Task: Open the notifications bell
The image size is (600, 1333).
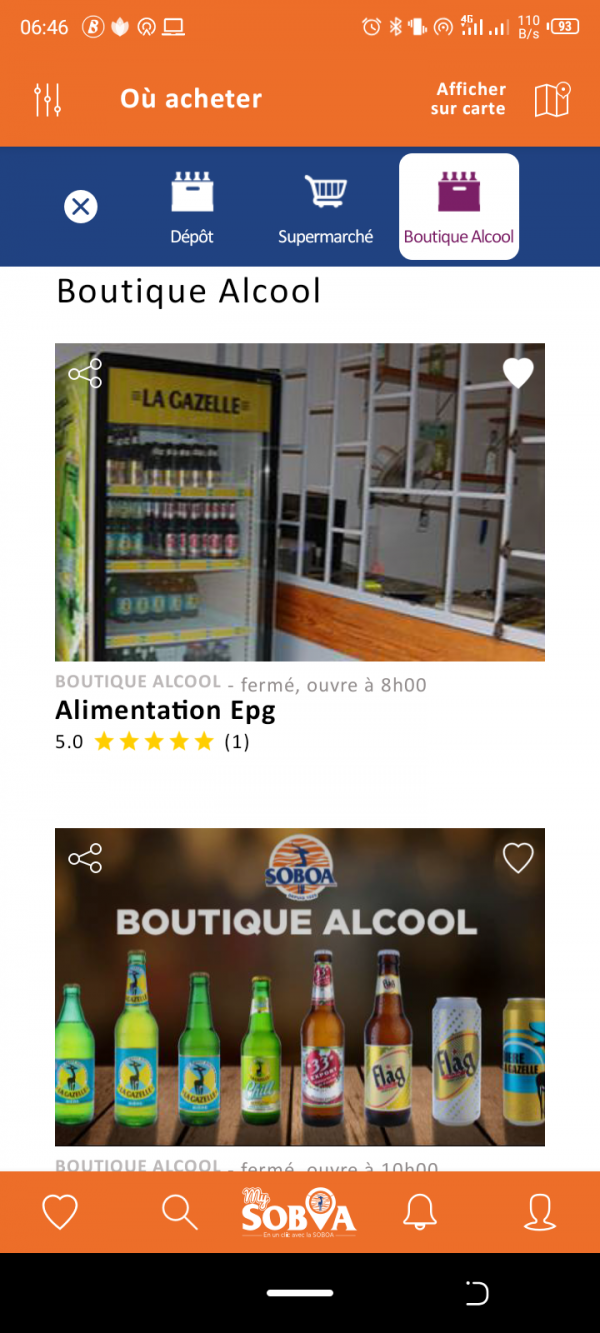Action: (420, 1212)
